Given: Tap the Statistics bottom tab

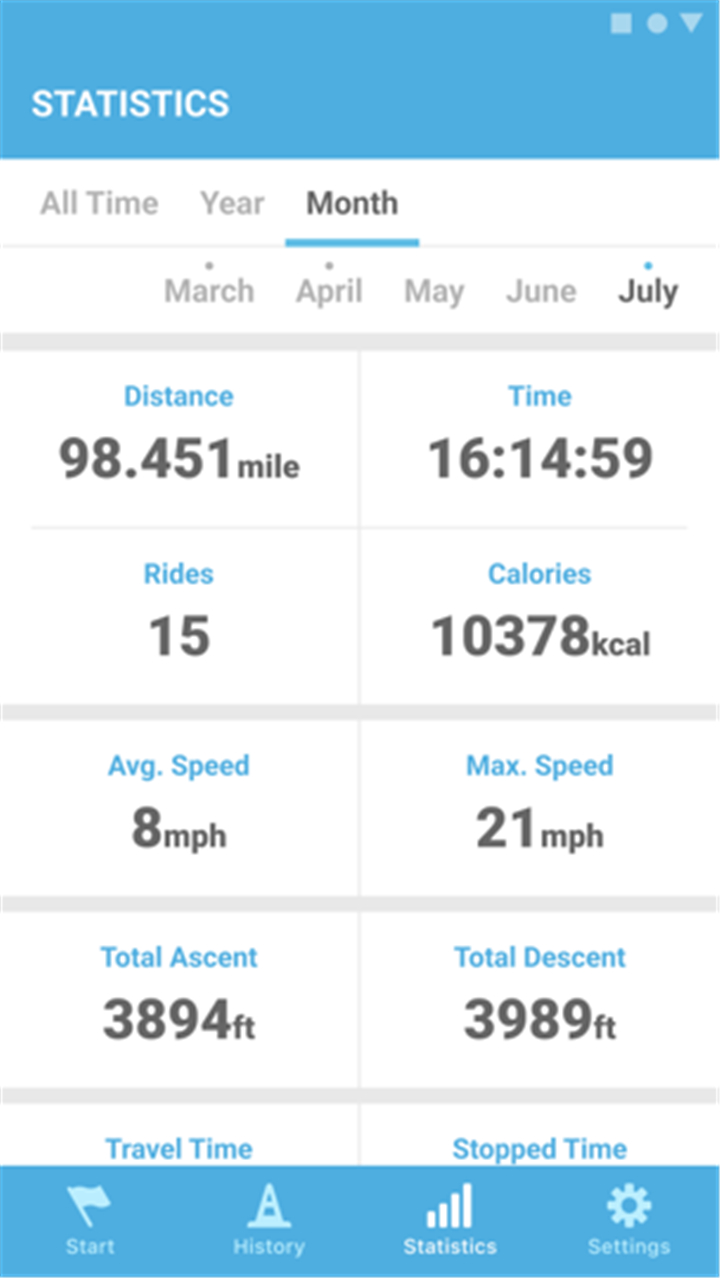Looking at the screenshot, I should 450,1220.
